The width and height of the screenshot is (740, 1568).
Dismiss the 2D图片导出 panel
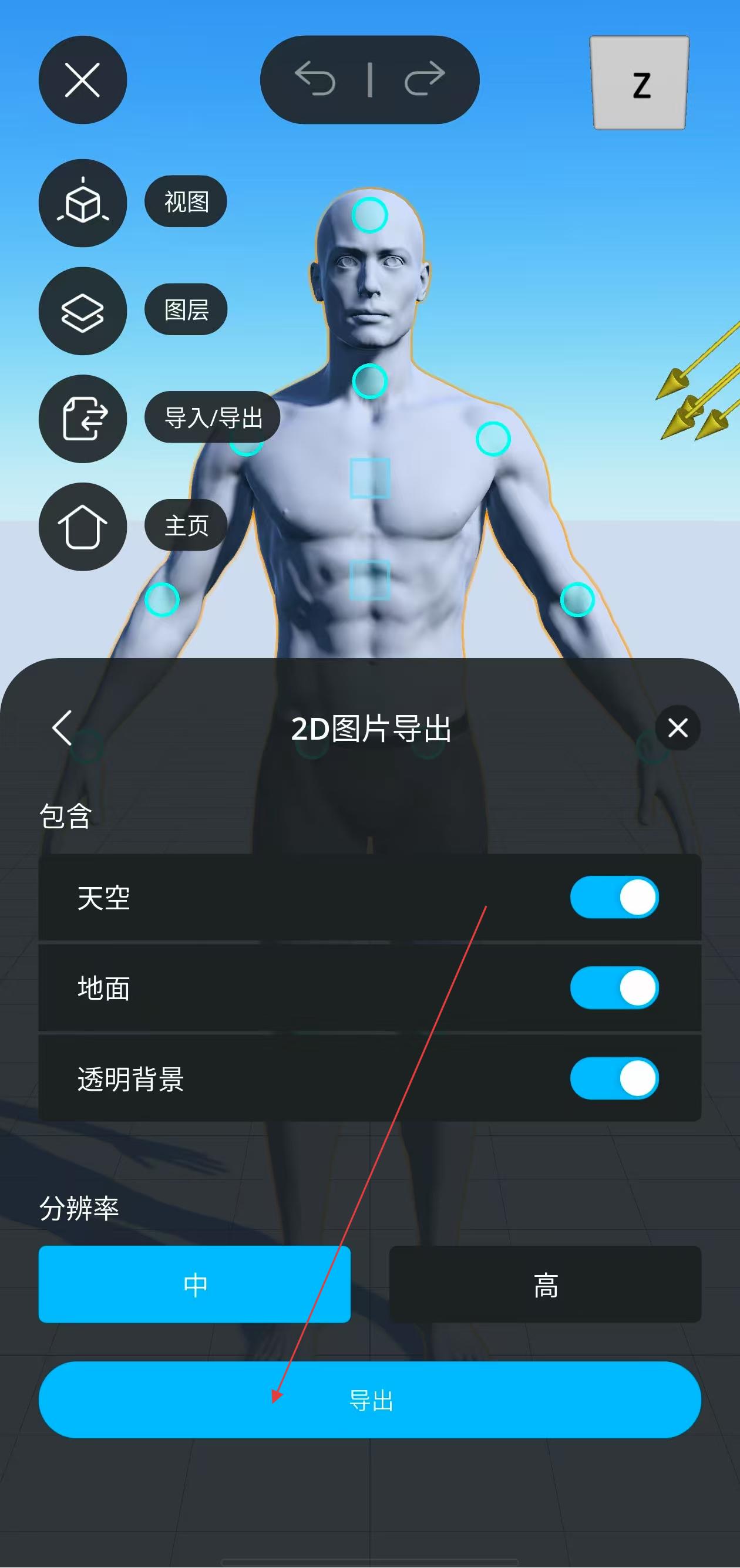(677, 727)
